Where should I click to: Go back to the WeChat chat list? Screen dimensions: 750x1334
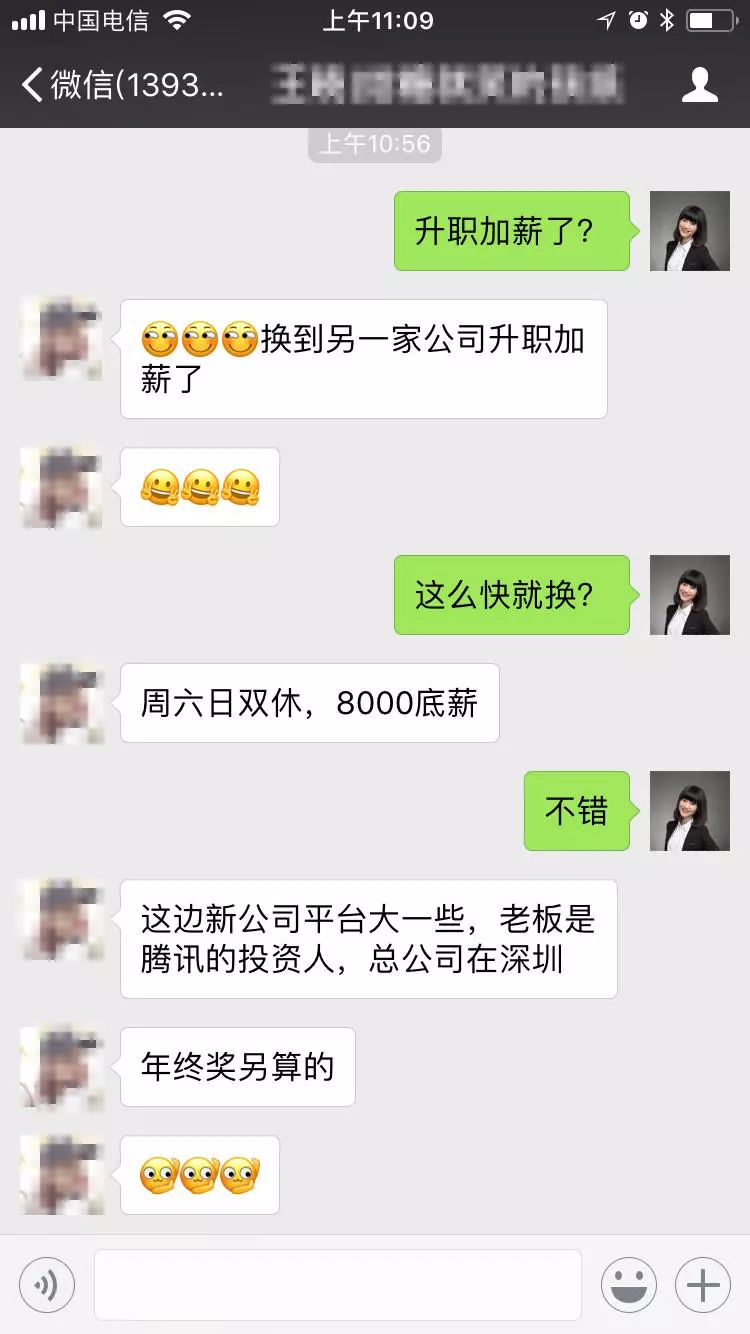pyautogui.click(x=120, y=85)
